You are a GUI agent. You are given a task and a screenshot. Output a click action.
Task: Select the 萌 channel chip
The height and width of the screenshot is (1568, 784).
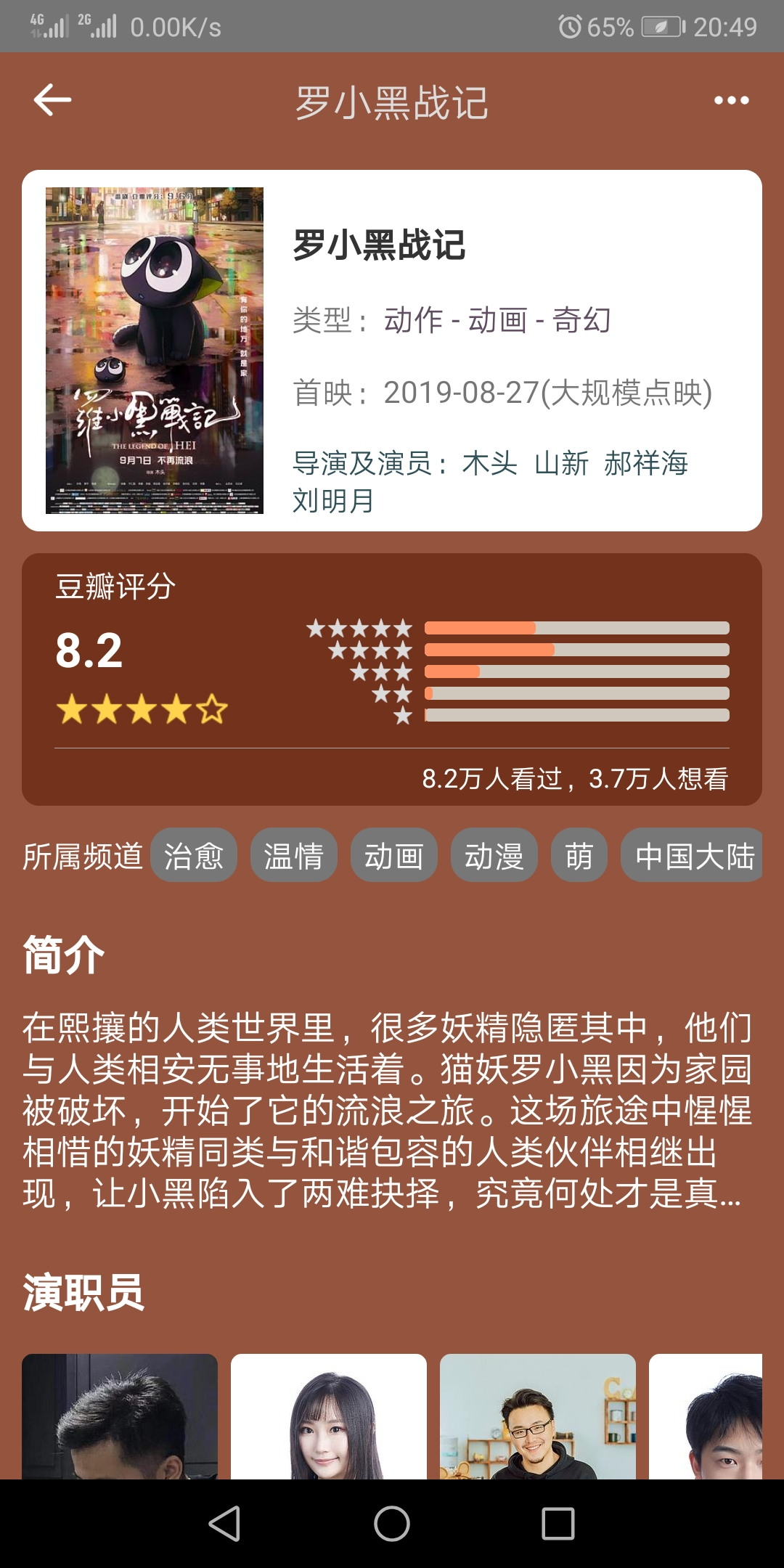[579, 856]
